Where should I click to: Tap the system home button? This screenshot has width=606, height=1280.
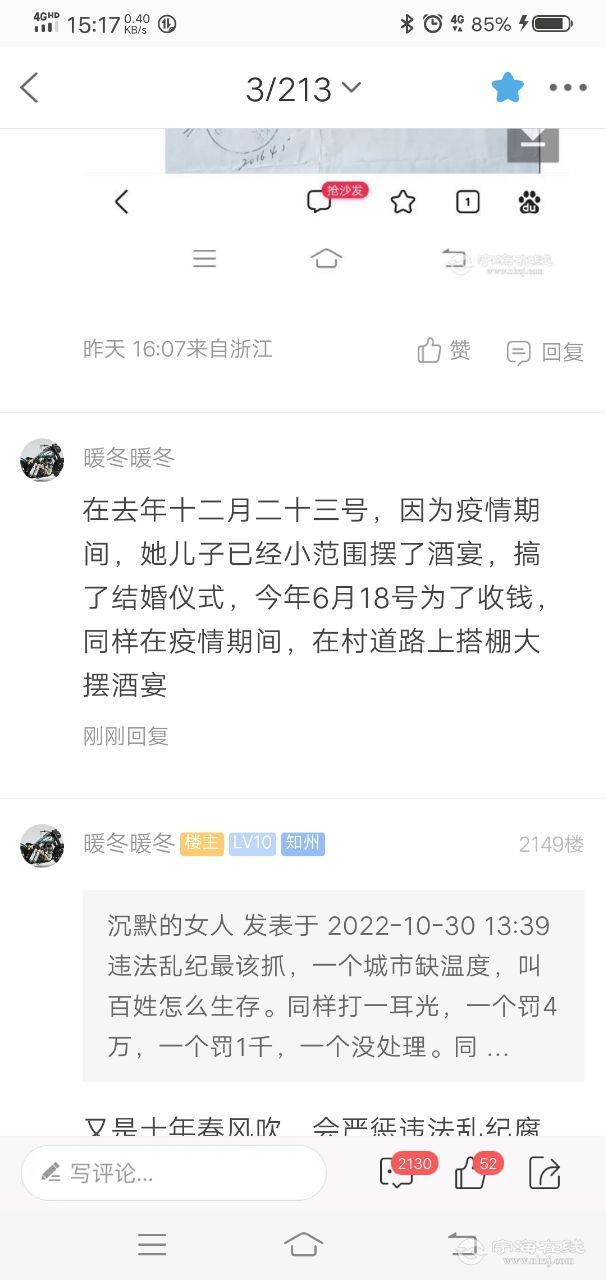tap(303, 1244)
